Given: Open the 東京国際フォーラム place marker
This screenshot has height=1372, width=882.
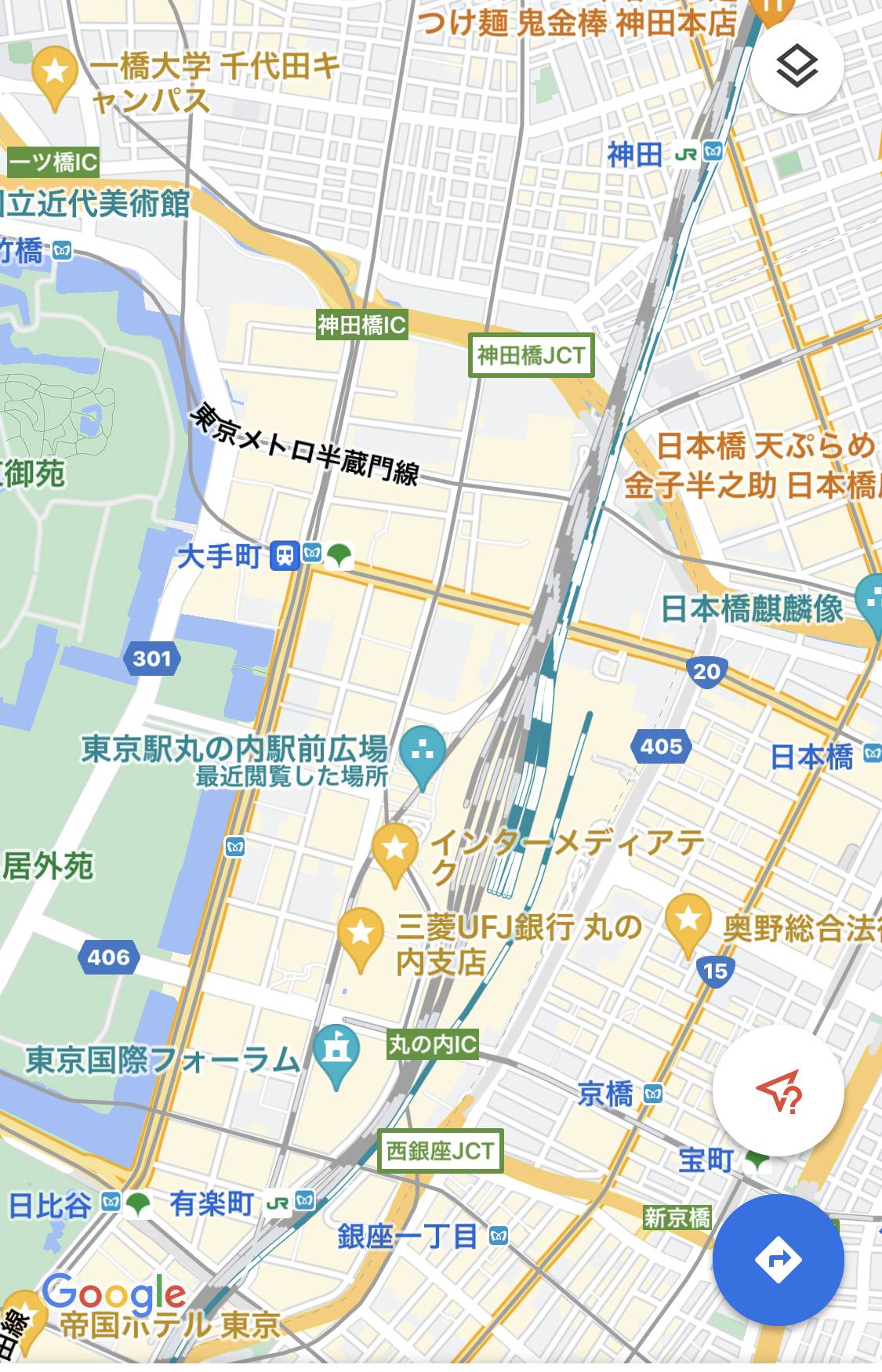Looking at the screenshot, I should coord(336,1051).
